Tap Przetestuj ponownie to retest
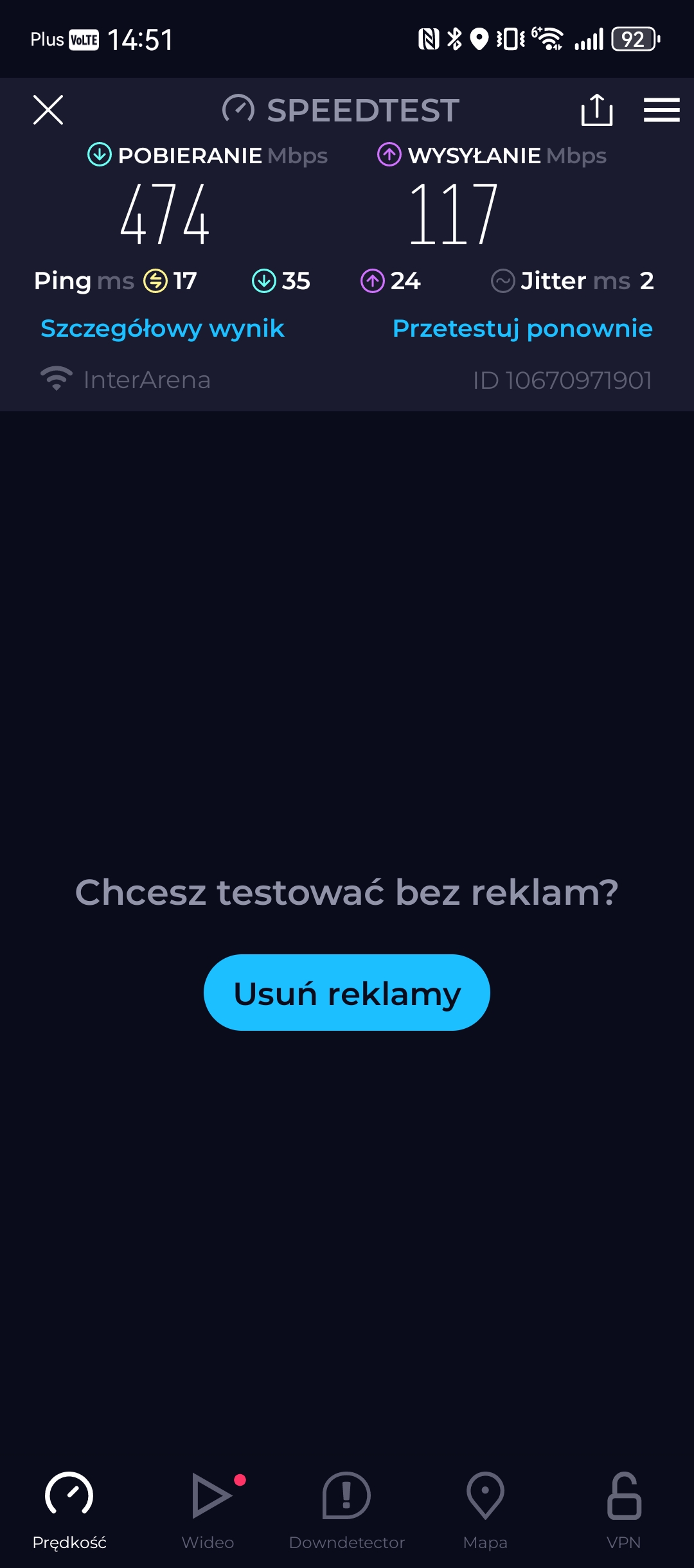Screen dimensions: 694x1568 point(522,328)
